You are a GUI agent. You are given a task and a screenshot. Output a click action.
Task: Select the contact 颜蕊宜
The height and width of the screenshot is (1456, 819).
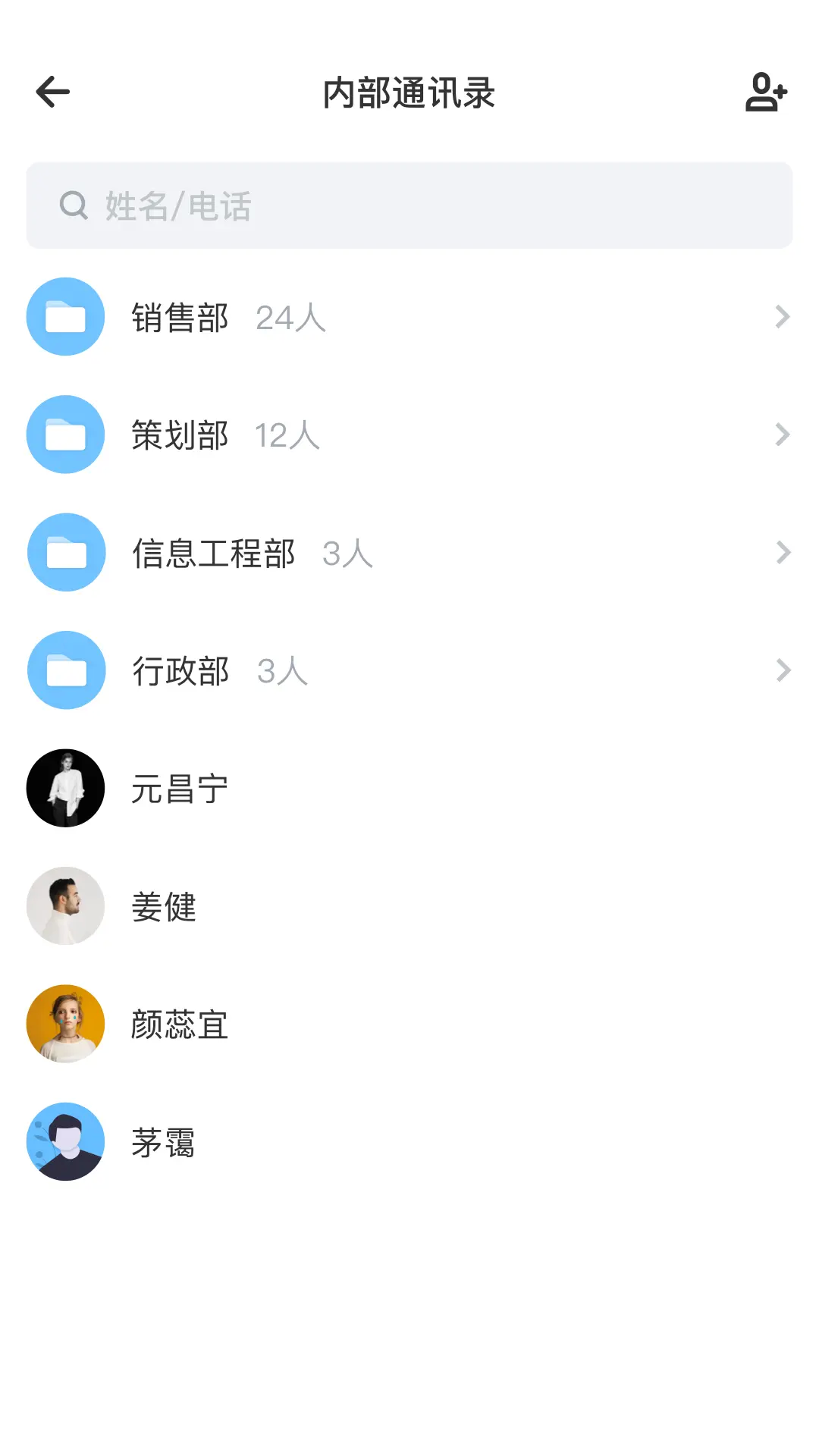[x=179, y=1024]
